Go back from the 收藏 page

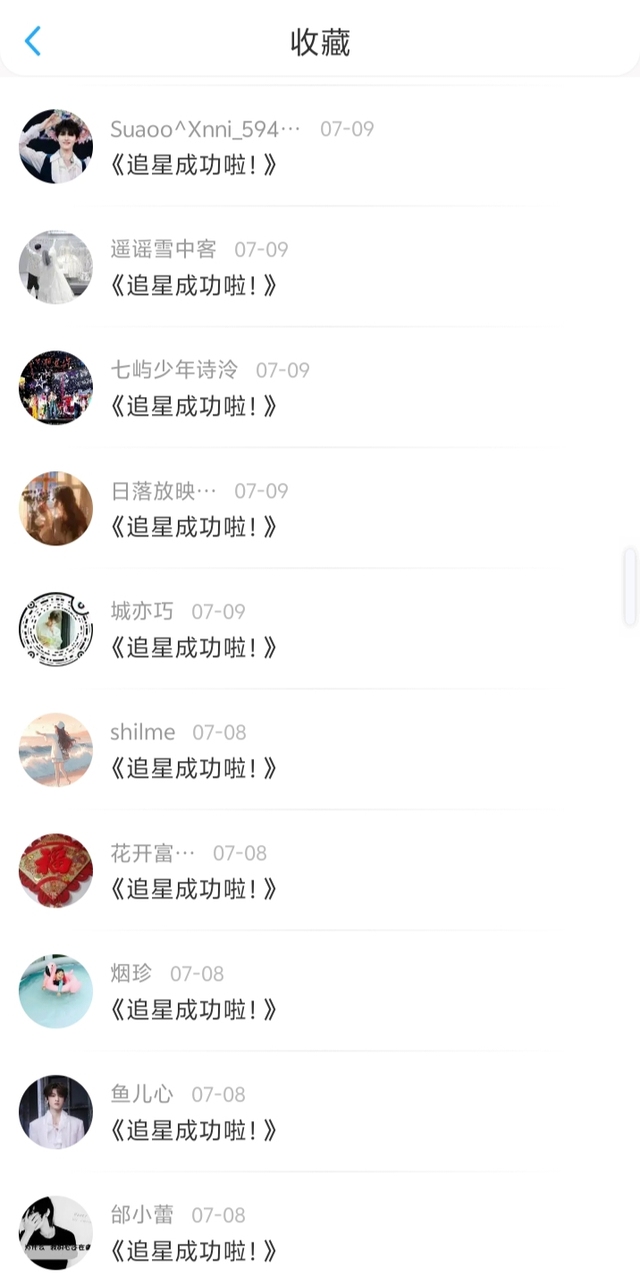33,41
